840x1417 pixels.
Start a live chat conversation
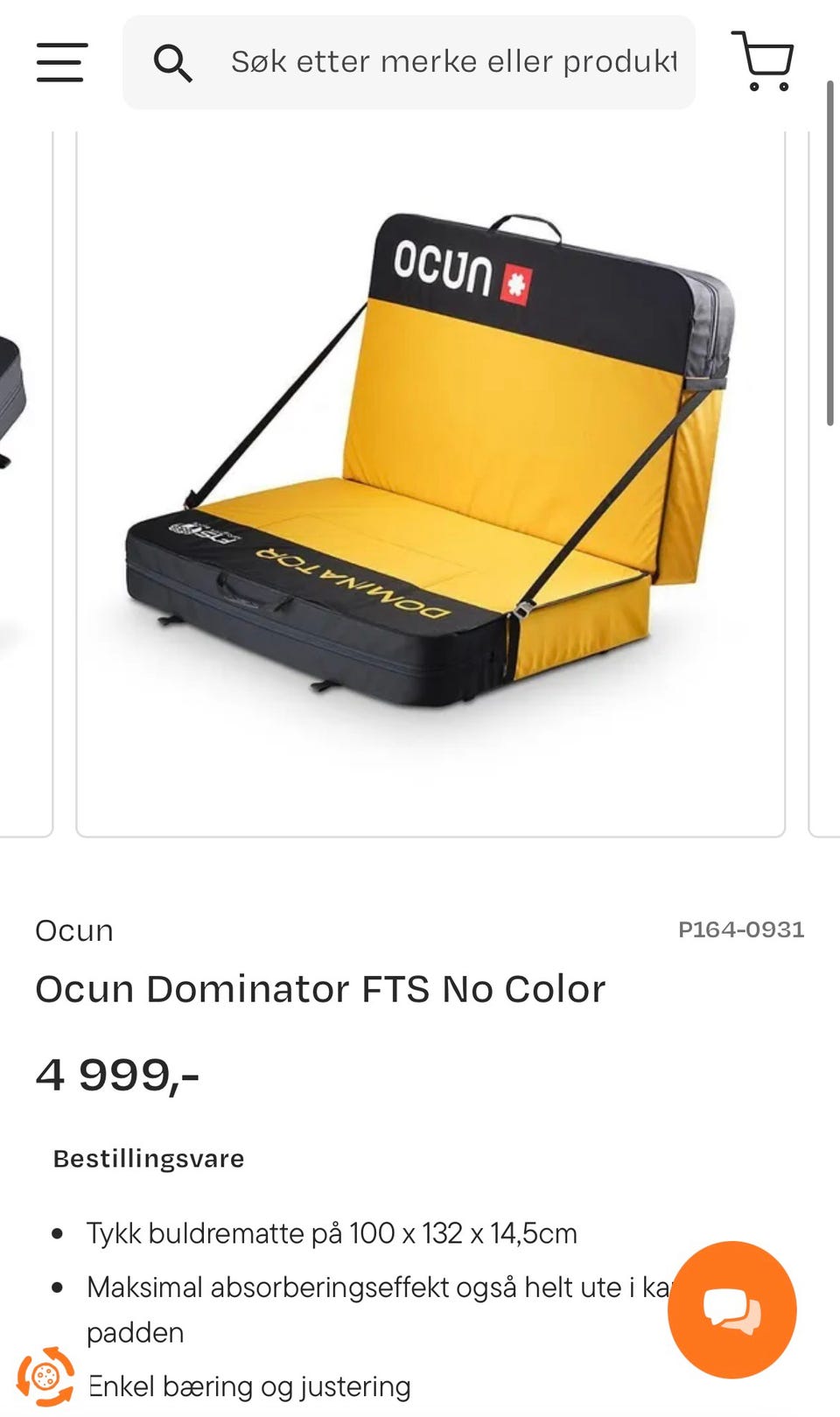coord(731,1309)
